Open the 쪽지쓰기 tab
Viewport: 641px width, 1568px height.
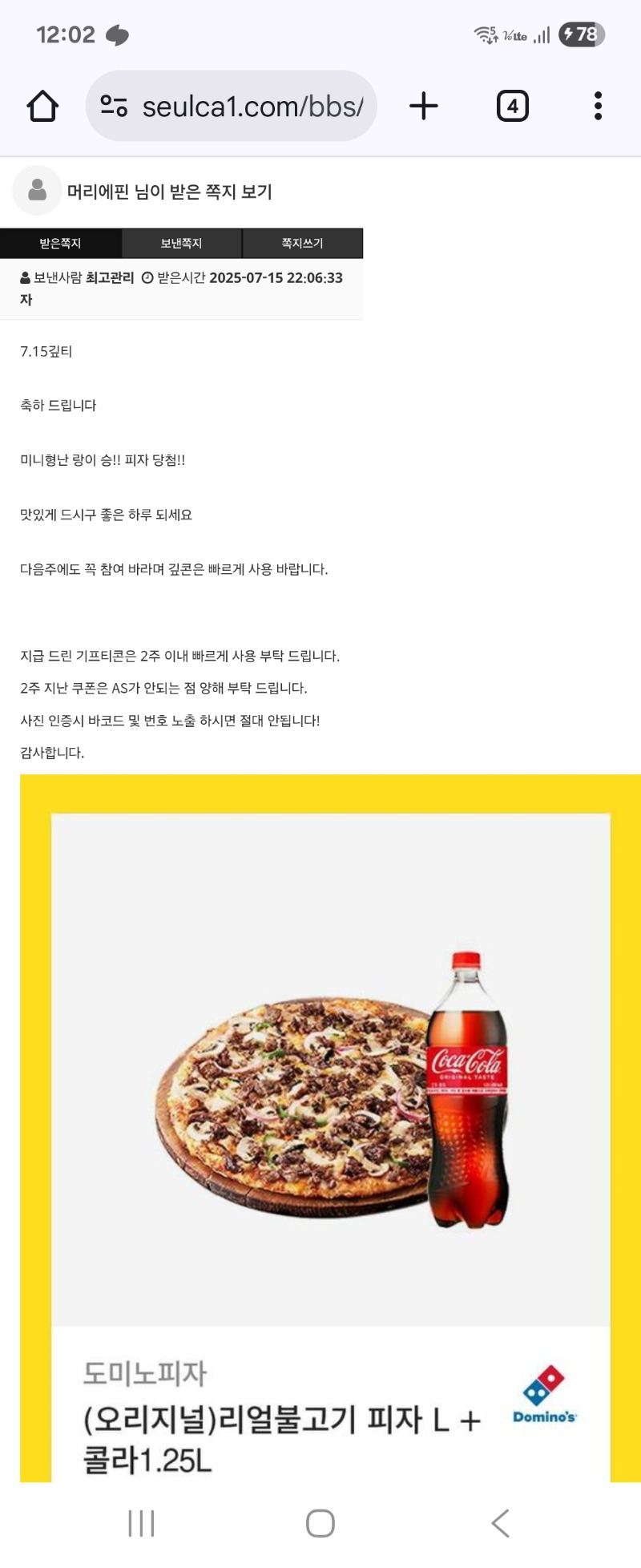302,243
